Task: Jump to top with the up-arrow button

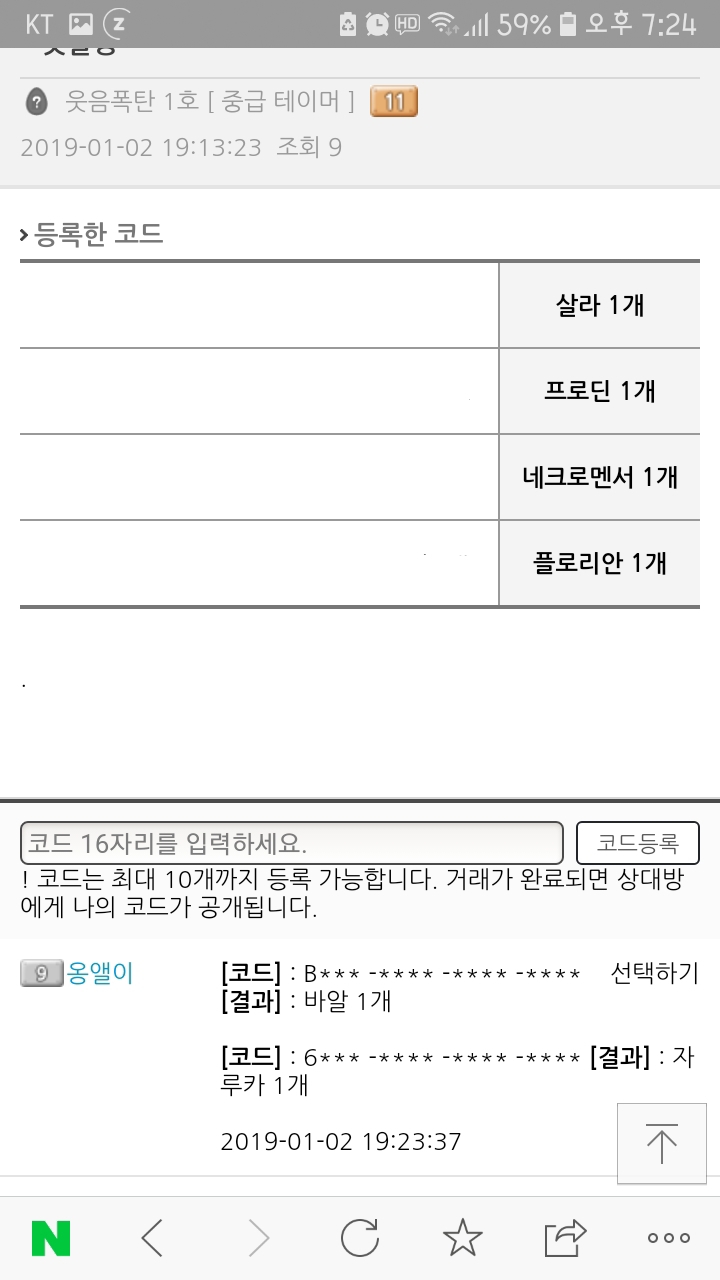Action: click(661, 1143)
